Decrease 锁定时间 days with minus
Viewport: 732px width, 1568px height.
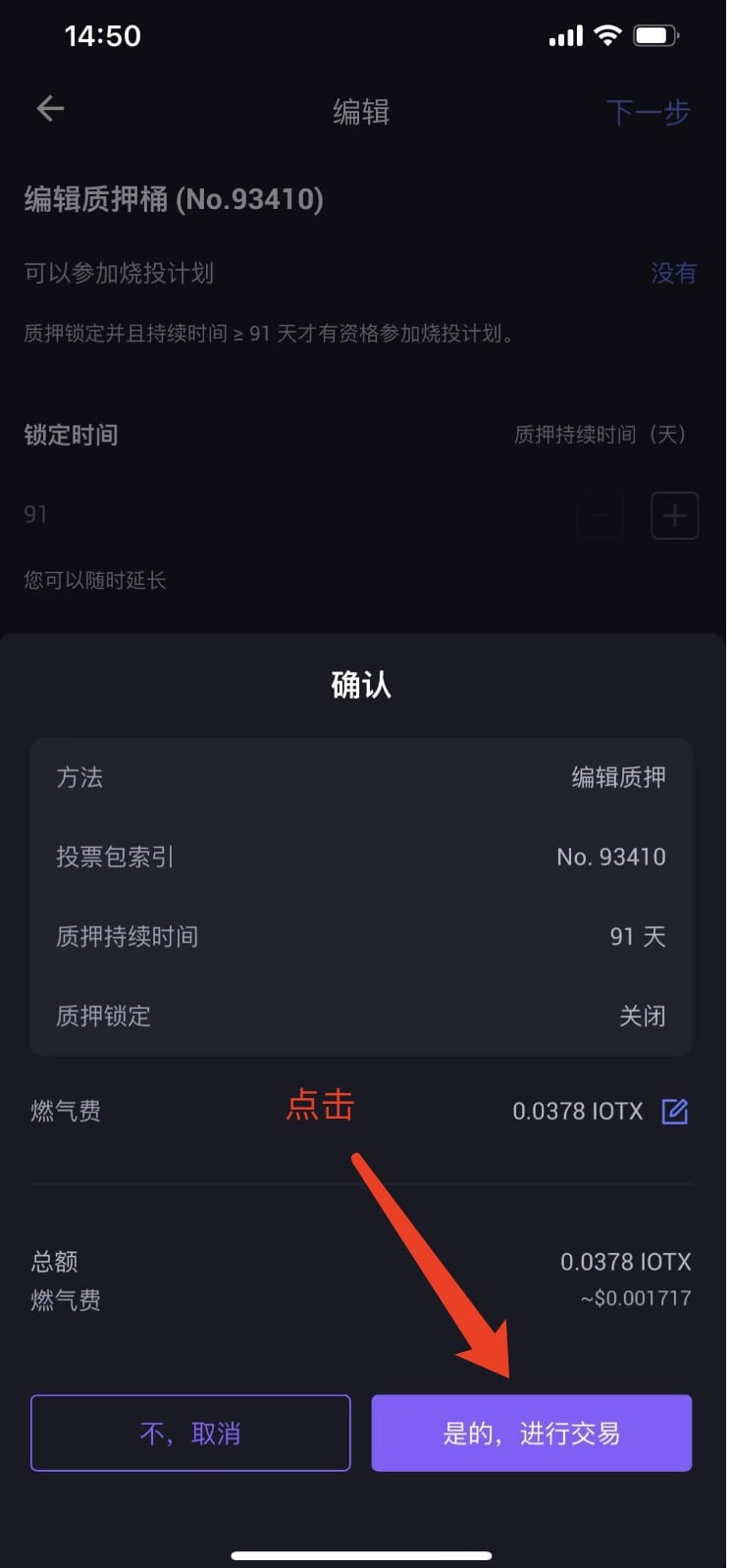600,515
